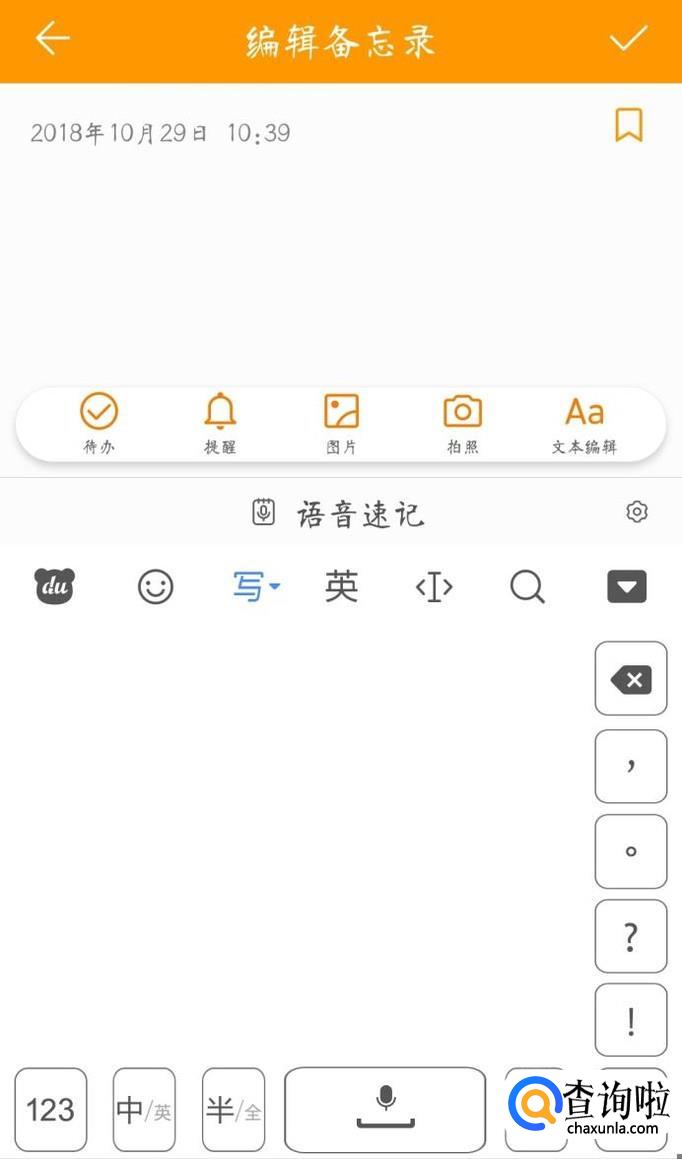Open the emoji panel
The image size is (682, 1159).
pyautogui.click(x=155, y=587)
